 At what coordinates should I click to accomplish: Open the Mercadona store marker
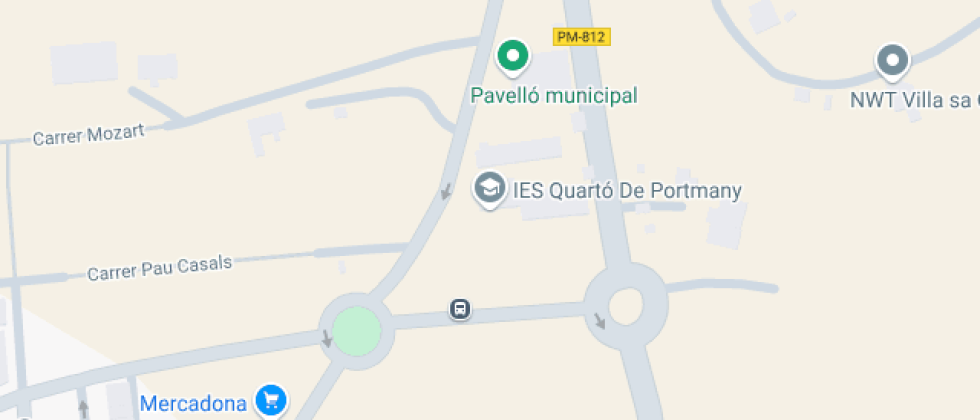(270, 401)
